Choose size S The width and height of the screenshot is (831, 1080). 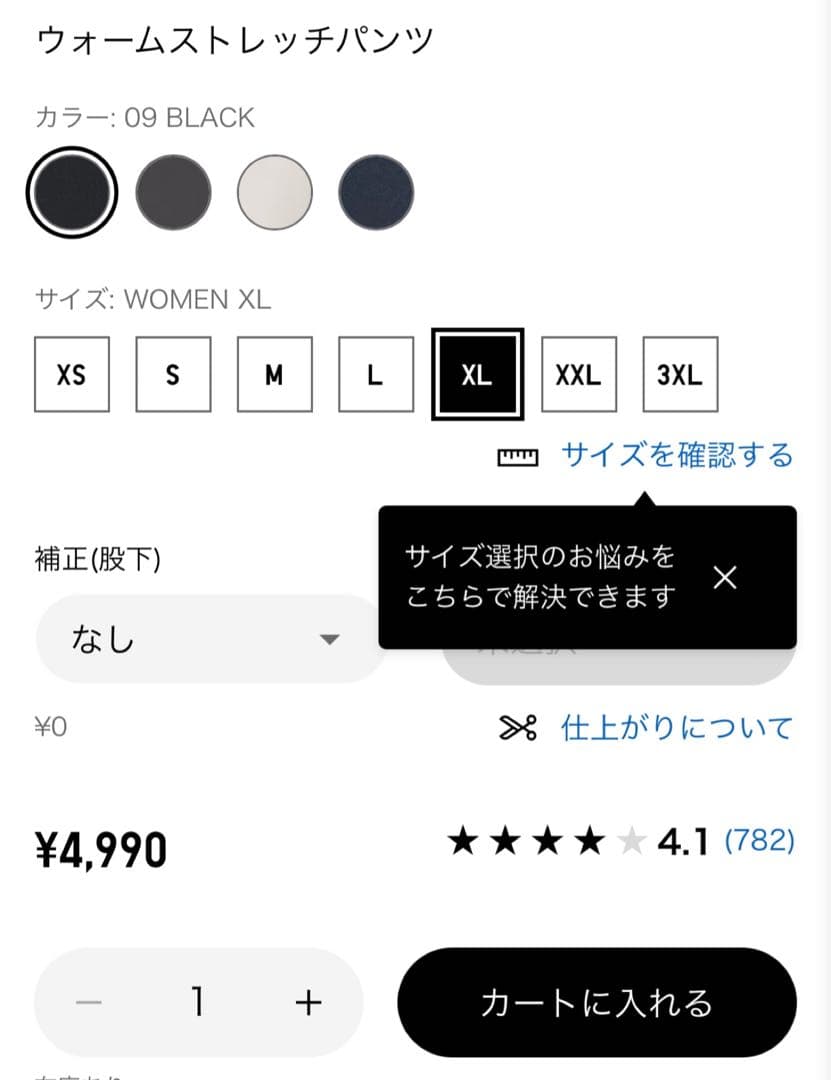173,375
